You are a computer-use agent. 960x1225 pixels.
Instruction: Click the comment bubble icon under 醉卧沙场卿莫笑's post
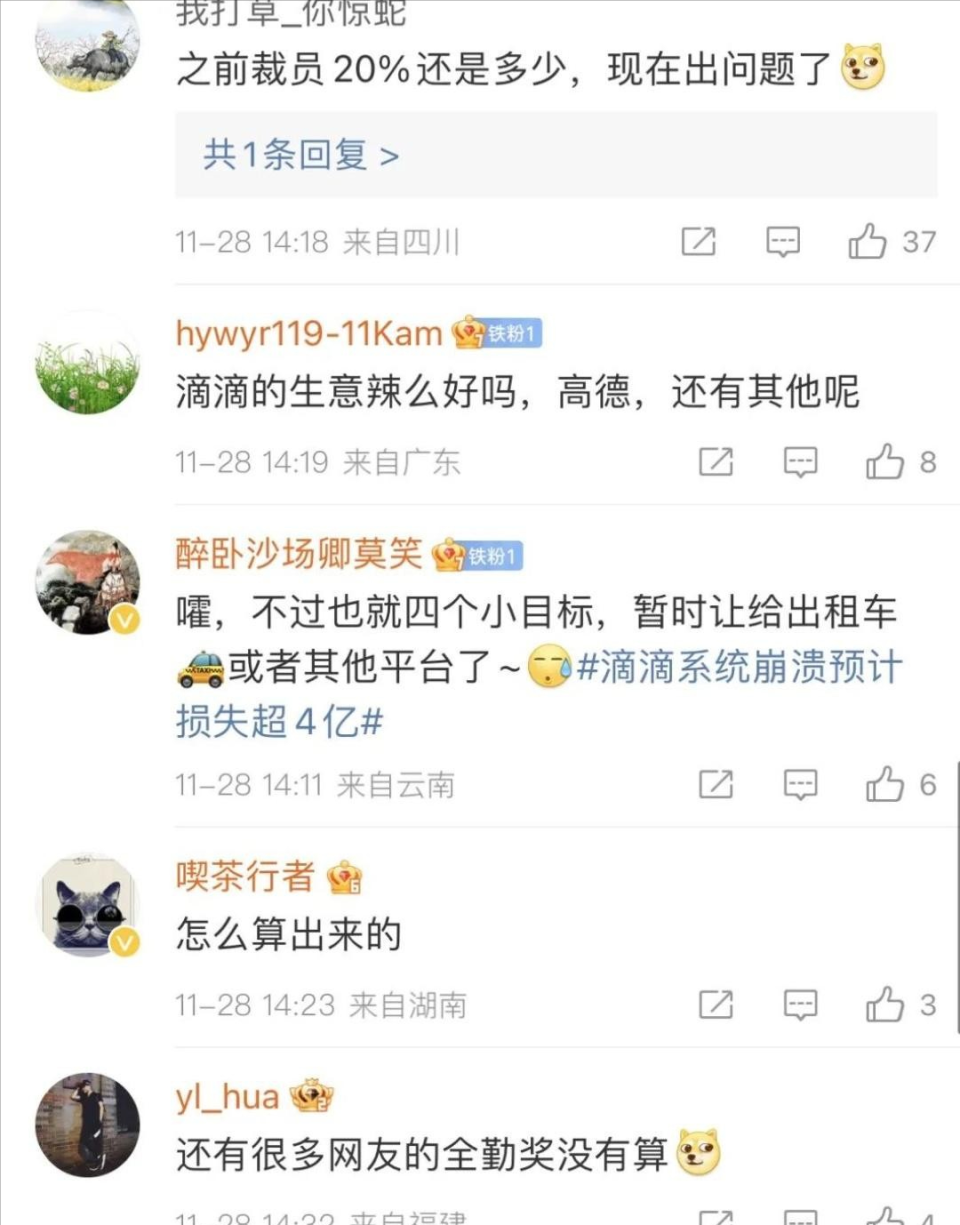point(800,783)
